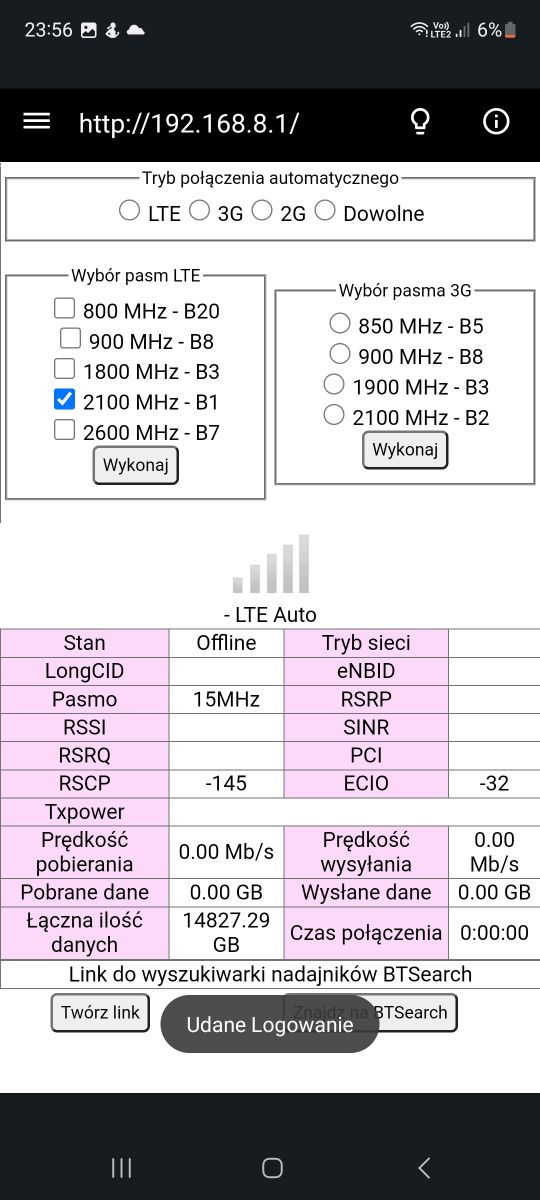
Task: Open the hamburger drawer menu
Action: pyautogui.click(x=37, y=121)
